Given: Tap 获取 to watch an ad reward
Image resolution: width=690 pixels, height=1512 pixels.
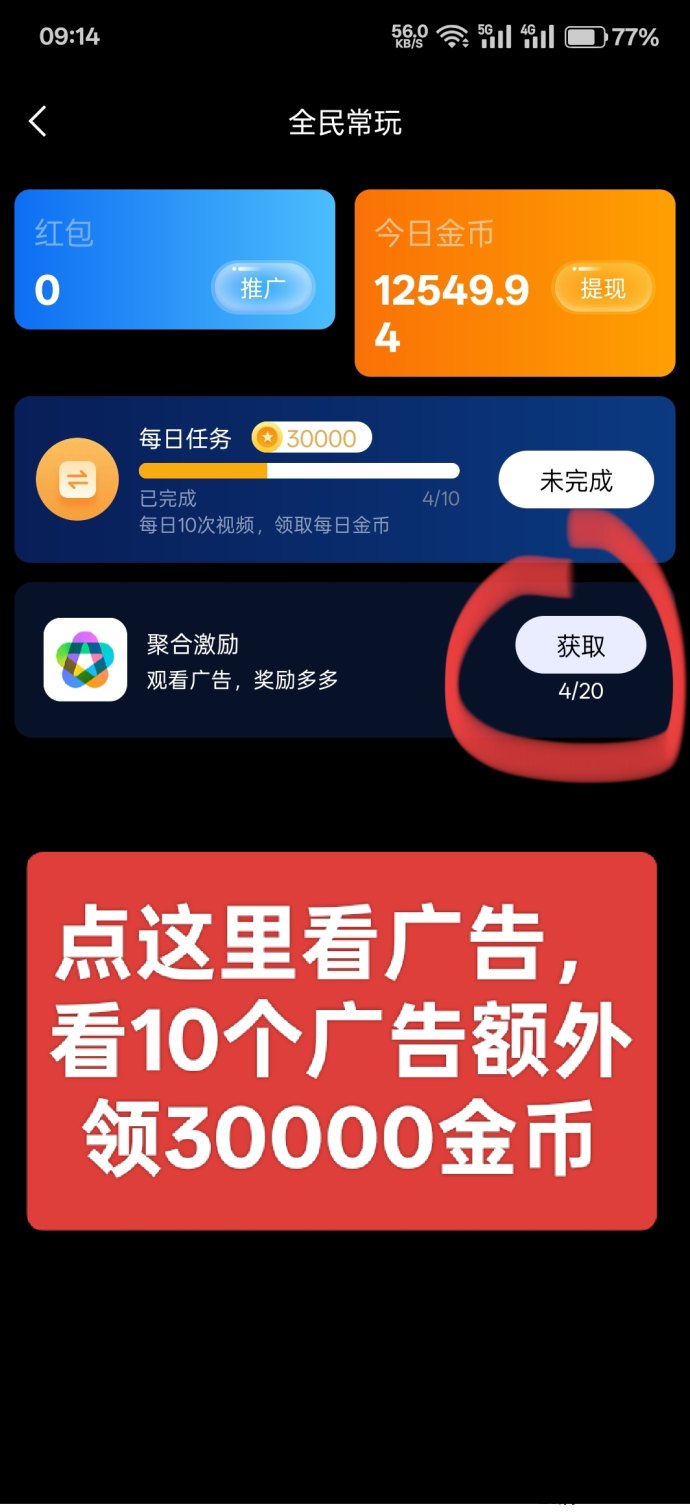Looking at the screenshot, I should tap(580, 646).
